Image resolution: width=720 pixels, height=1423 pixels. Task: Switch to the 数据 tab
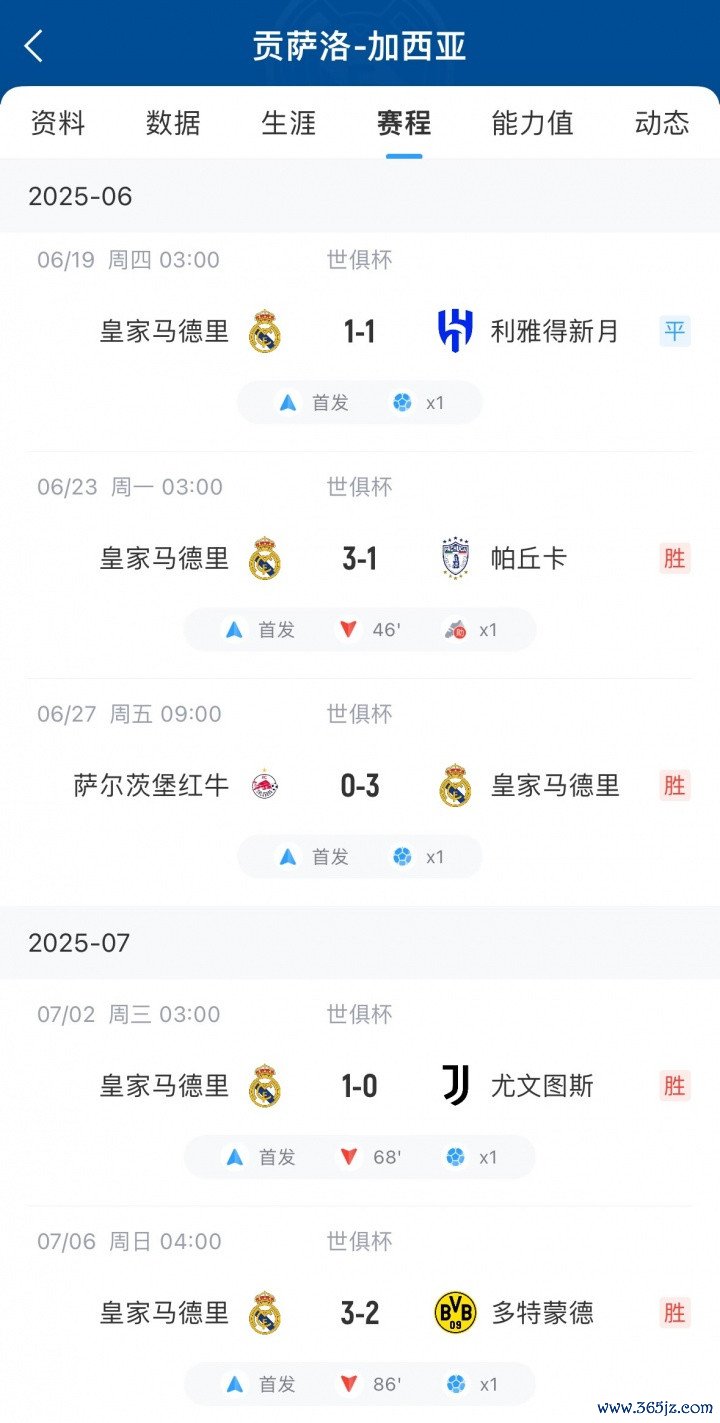[x=173, y=123]
